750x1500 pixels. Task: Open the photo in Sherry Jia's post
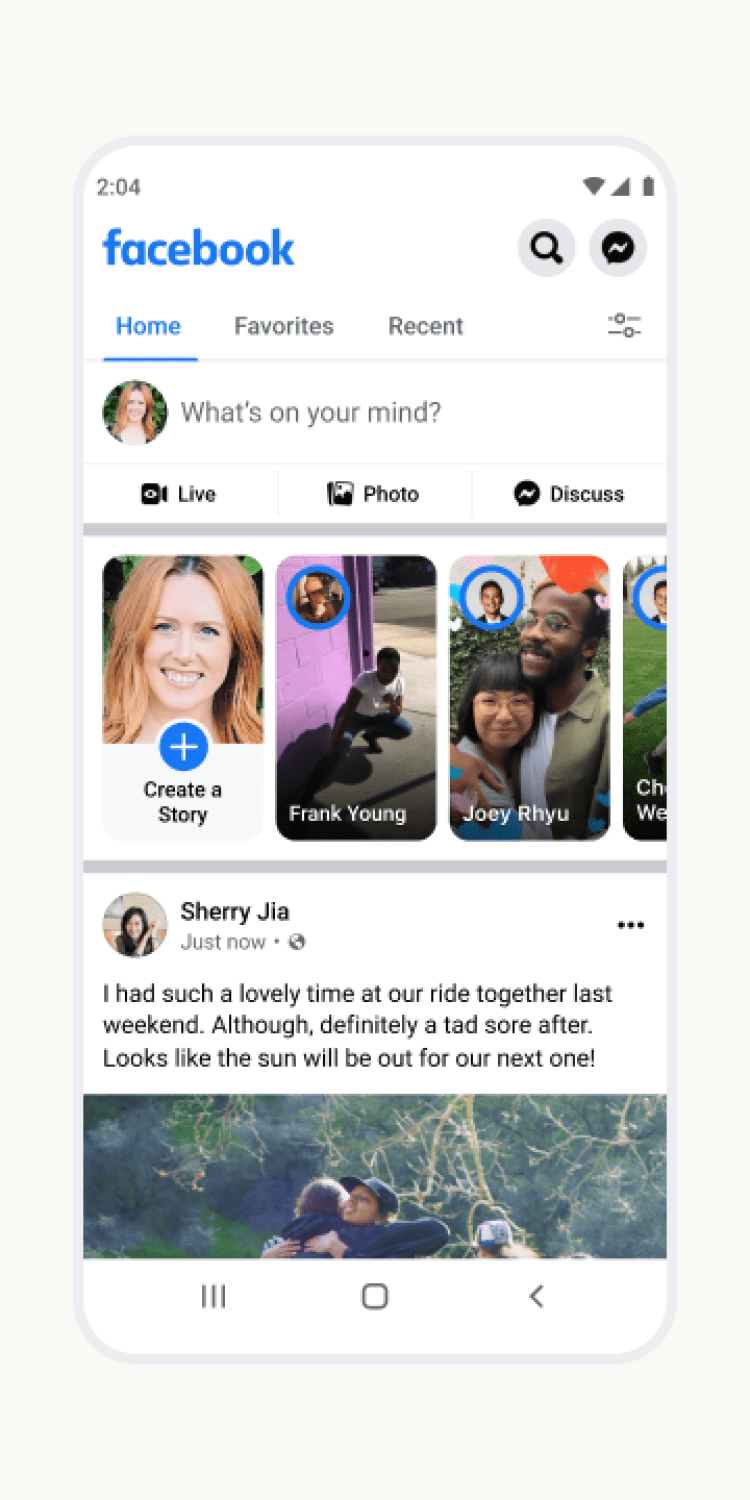pos(375,1175)
